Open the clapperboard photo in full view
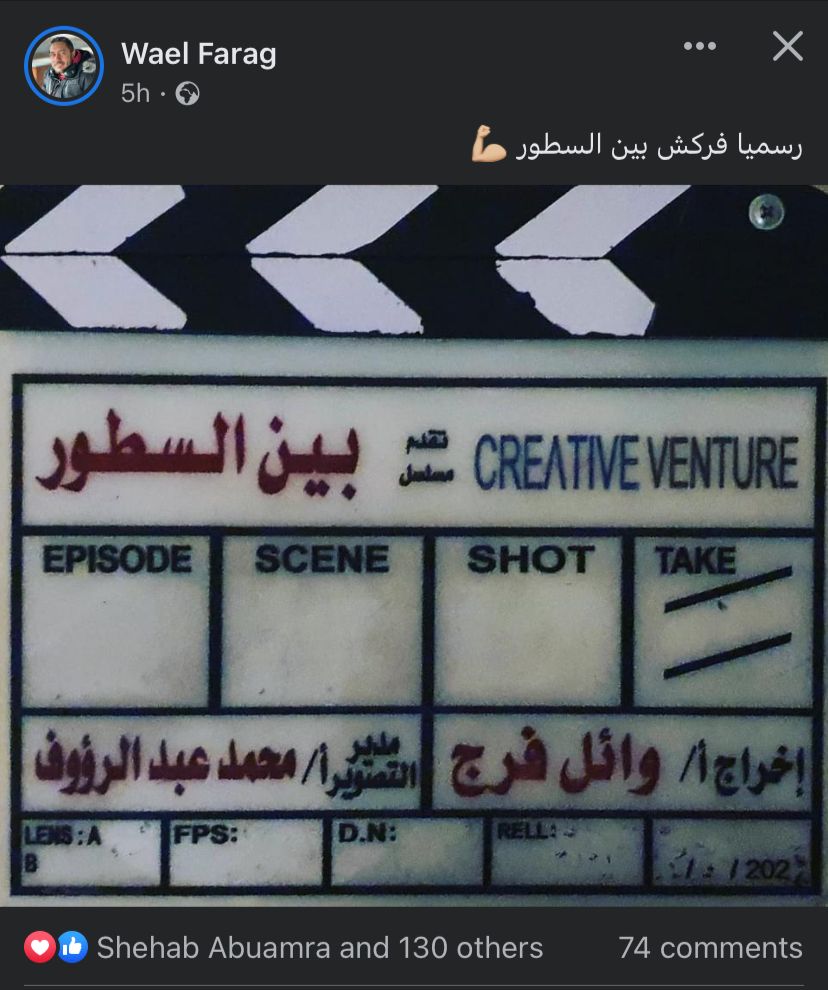 tap(414, 545)
